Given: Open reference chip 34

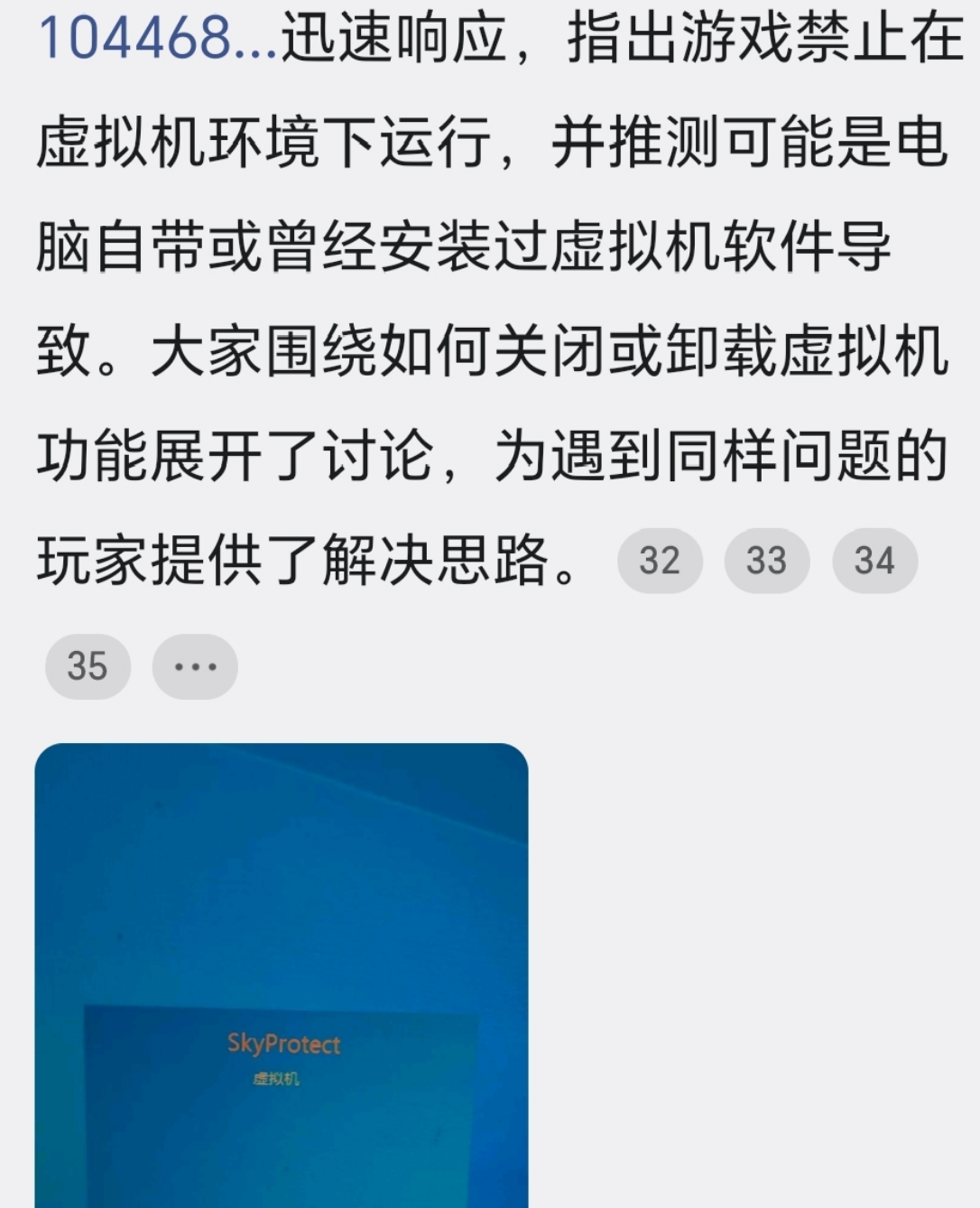Looking at the screenshot, I should coord(874,561).
